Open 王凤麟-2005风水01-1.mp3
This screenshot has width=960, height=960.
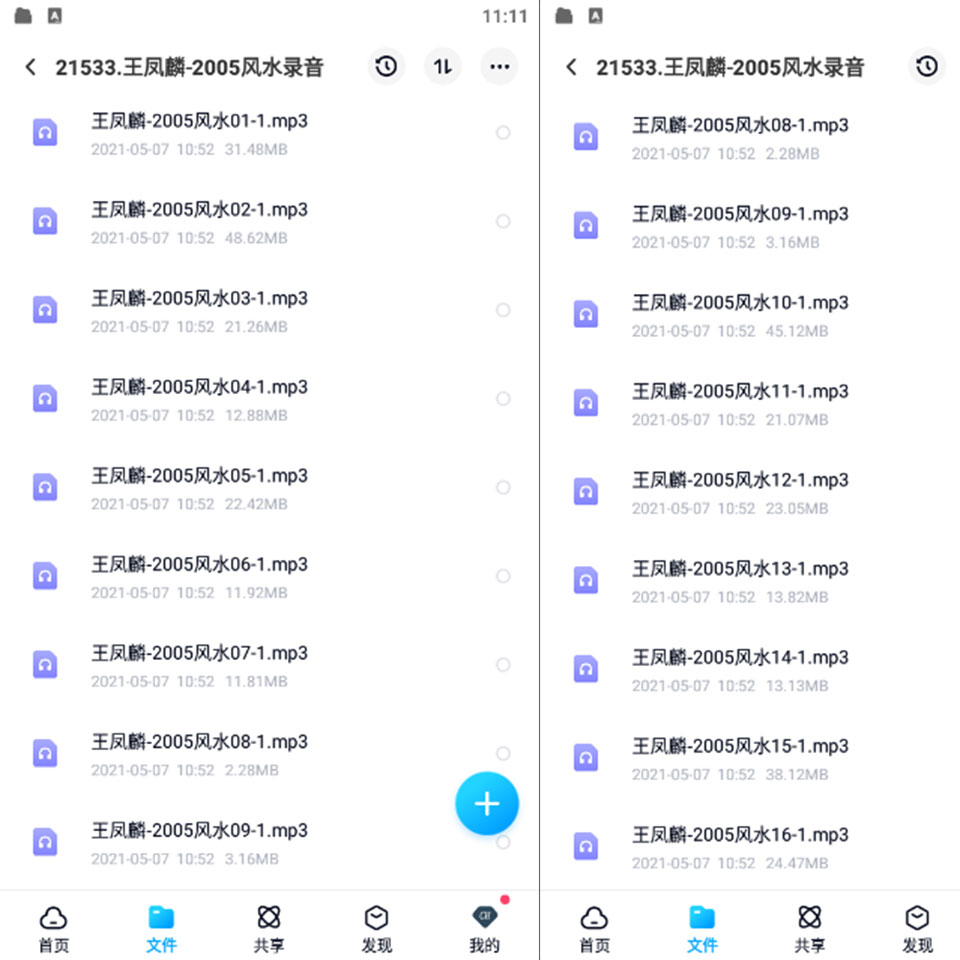(269, 133)
